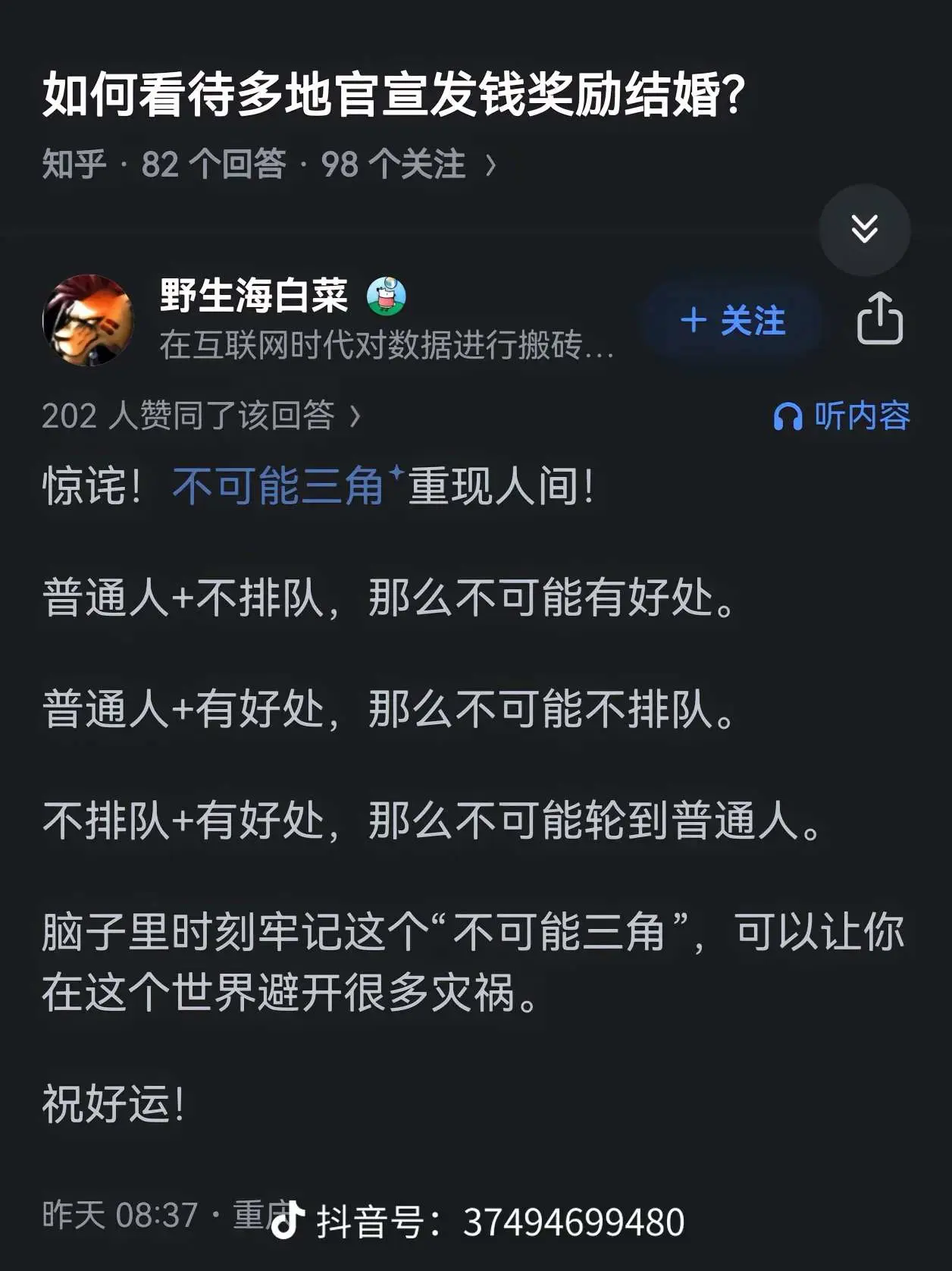Viewport: 952px width, 1271px height.
Task: View the 202 people who upvoted
Action: (201, 416)
